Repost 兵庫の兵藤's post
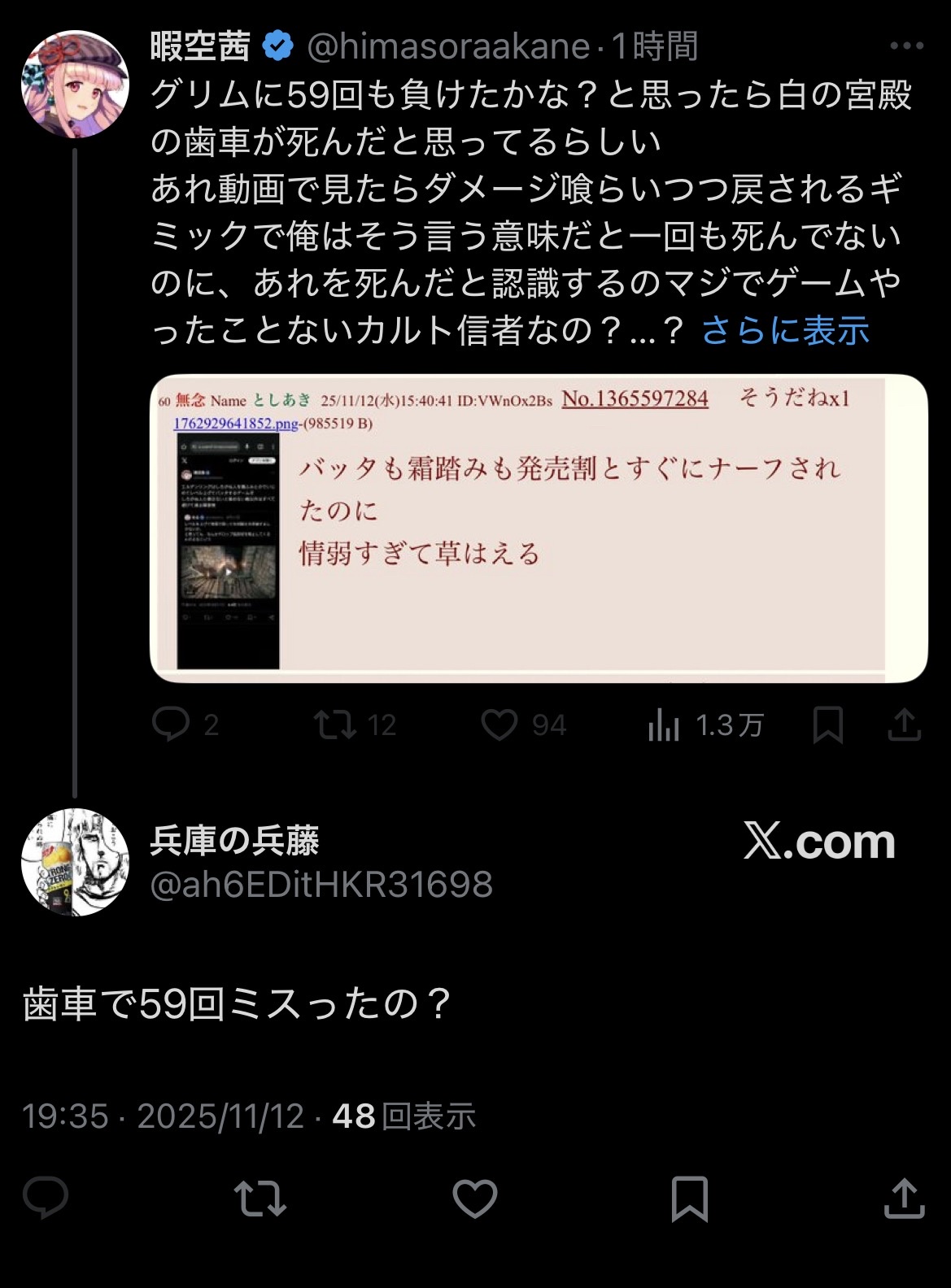951x1288 pixels. click(260, 1199)
